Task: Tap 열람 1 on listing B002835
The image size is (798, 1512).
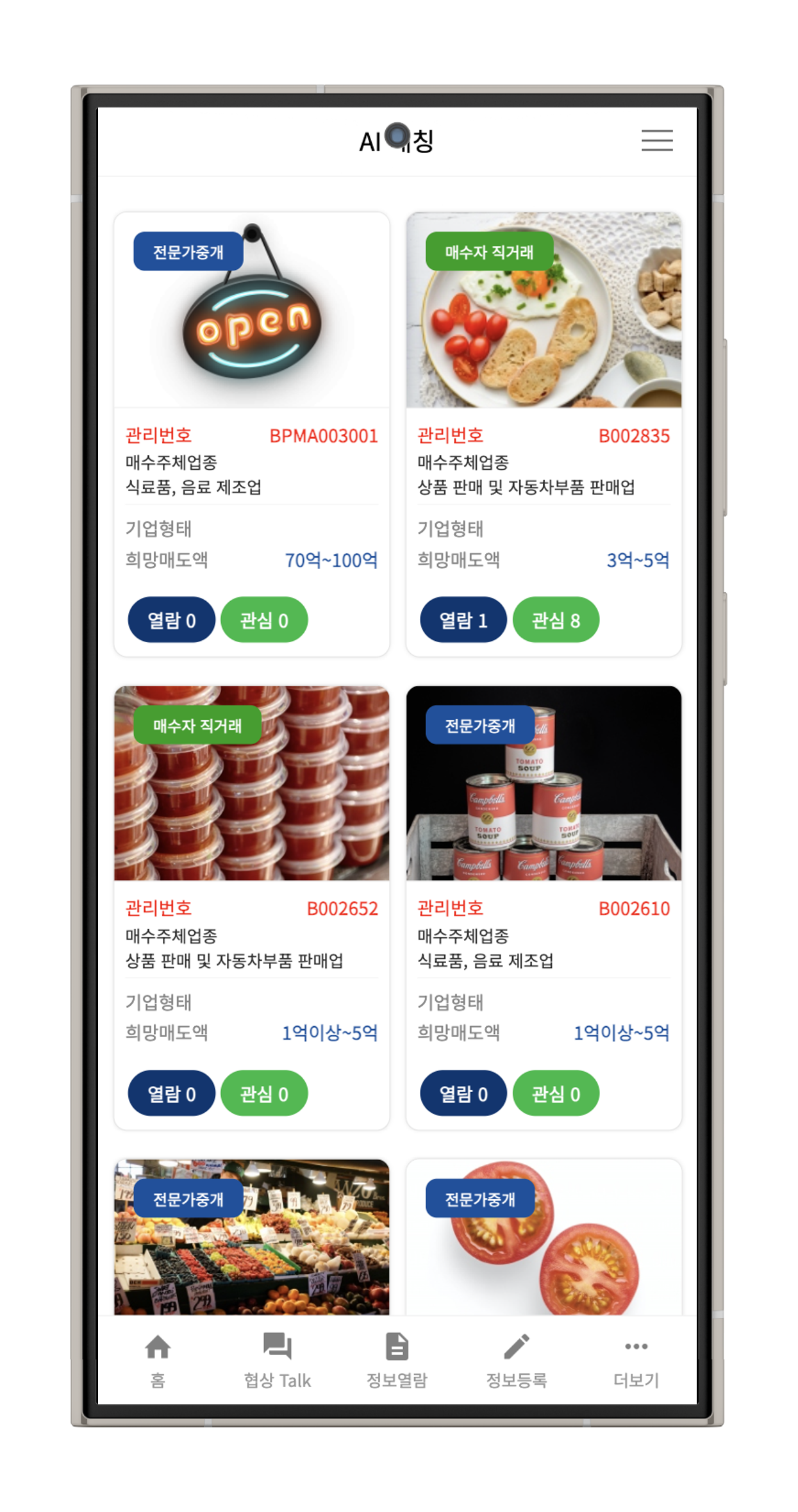Action: tap(463, 620)
